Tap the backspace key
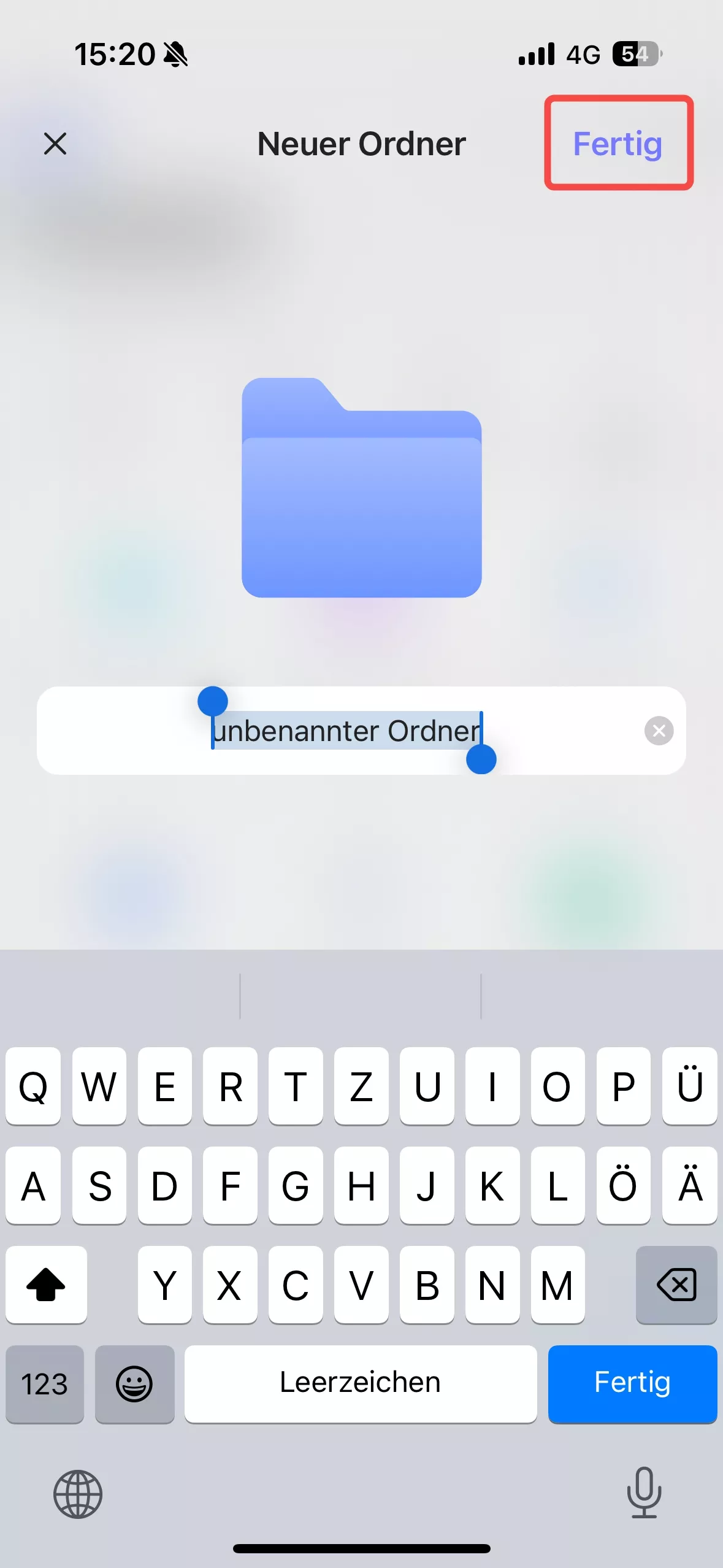 pyautogui.click(x=676, y=1285)
